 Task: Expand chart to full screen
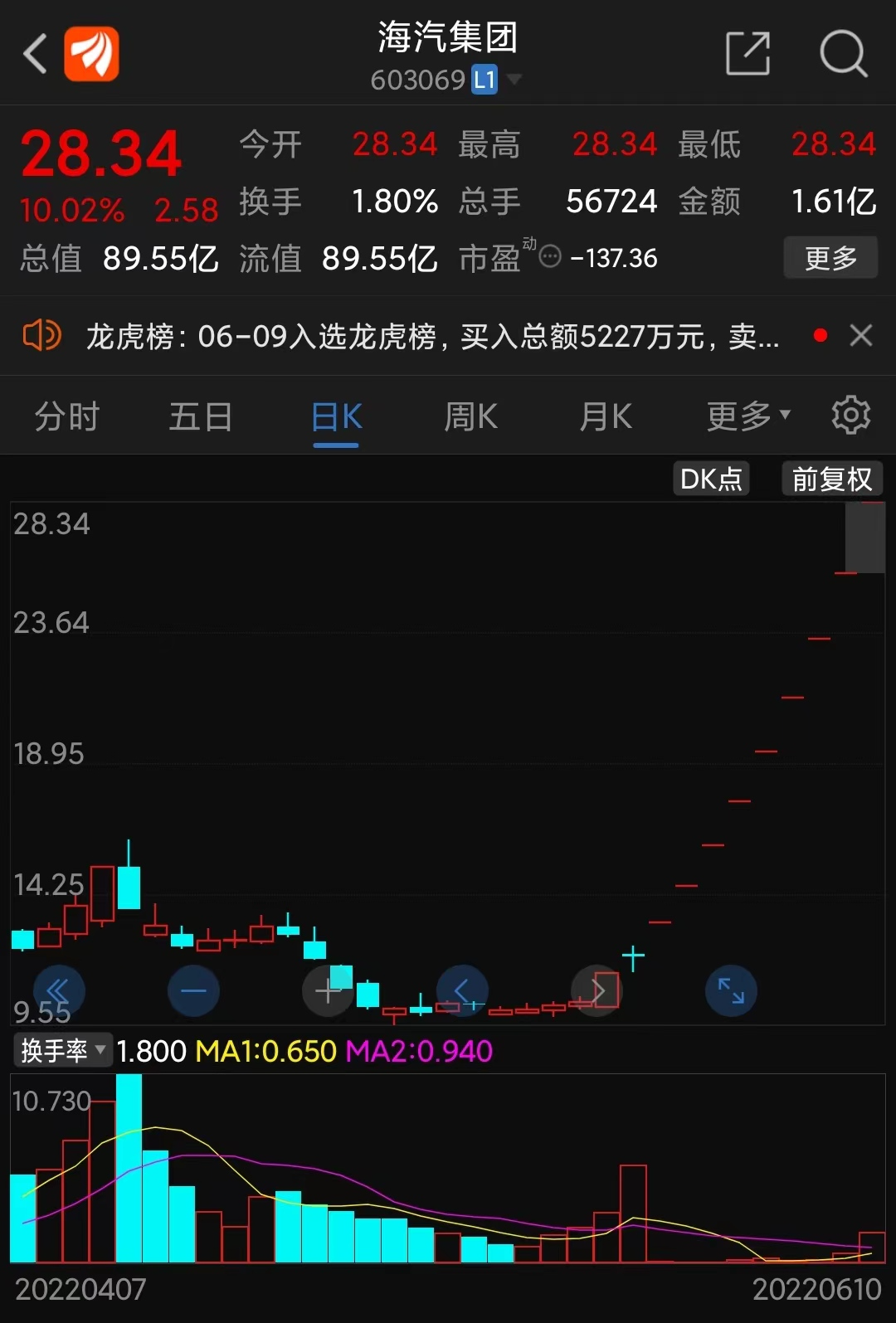pos(731,990)
